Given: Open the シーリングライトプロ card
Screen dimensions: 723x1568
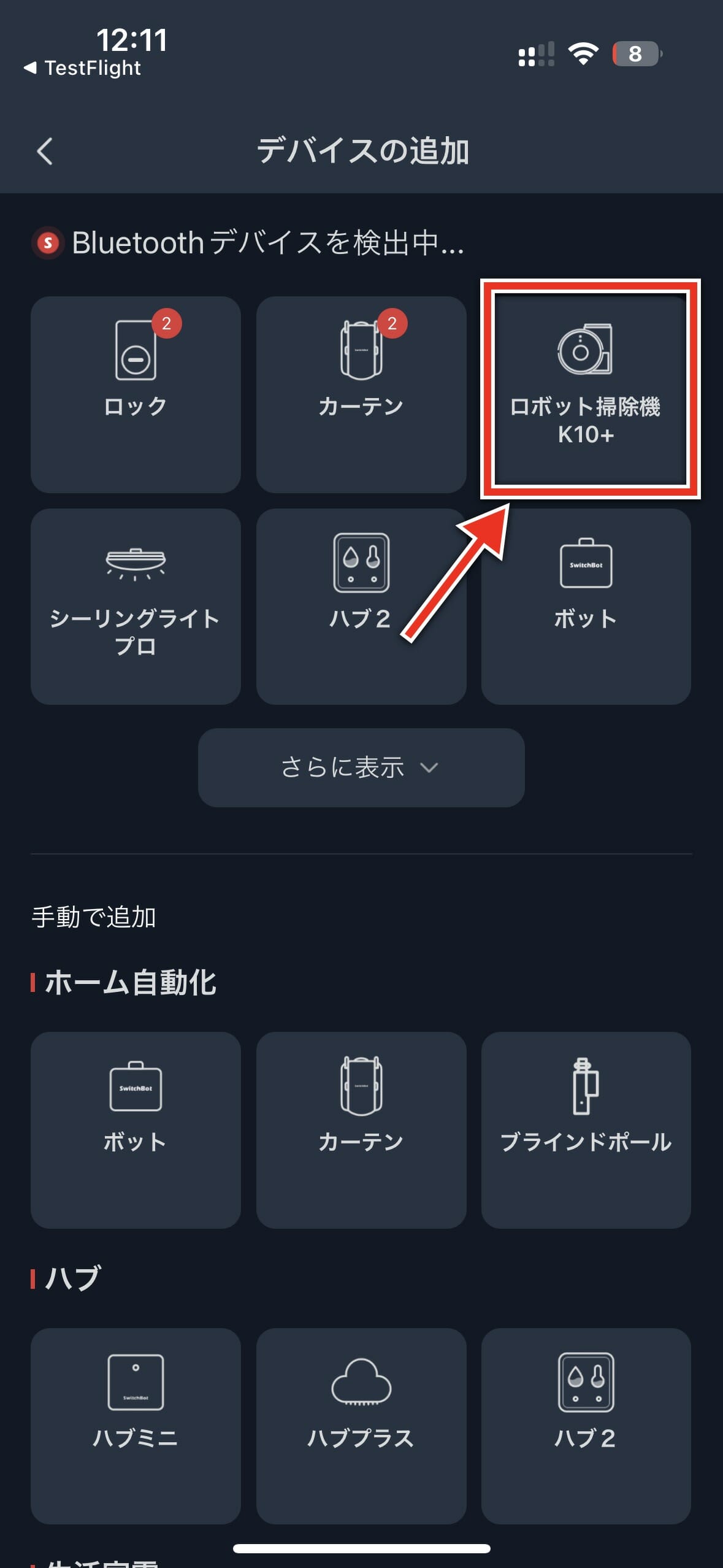Looking at the screenshot, I should (136, 606).
